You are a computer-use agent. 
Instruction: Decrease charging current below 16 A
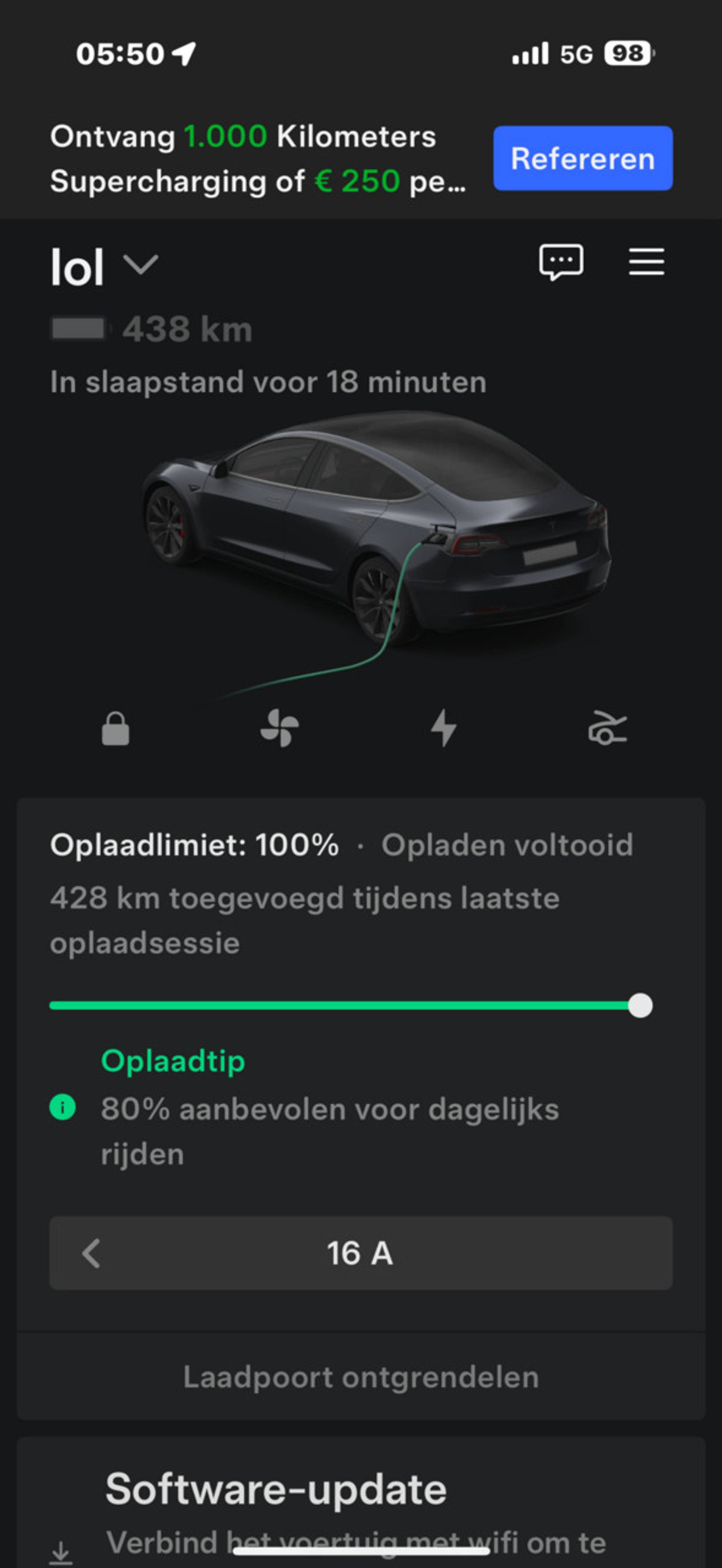tap(91, 1254)
